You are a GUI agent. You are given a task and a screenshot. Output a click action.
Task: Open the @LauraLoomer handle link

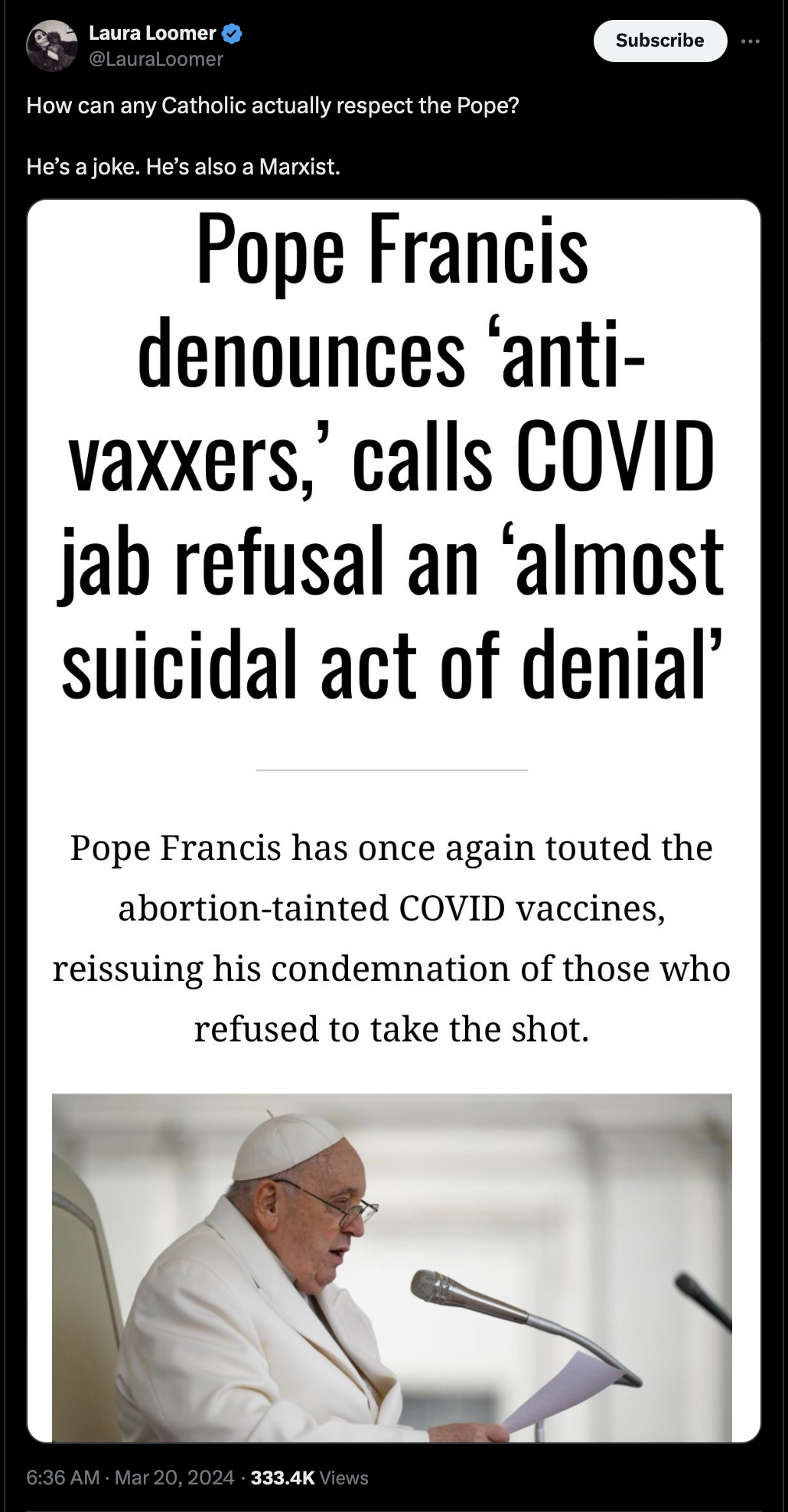point(156,59)
